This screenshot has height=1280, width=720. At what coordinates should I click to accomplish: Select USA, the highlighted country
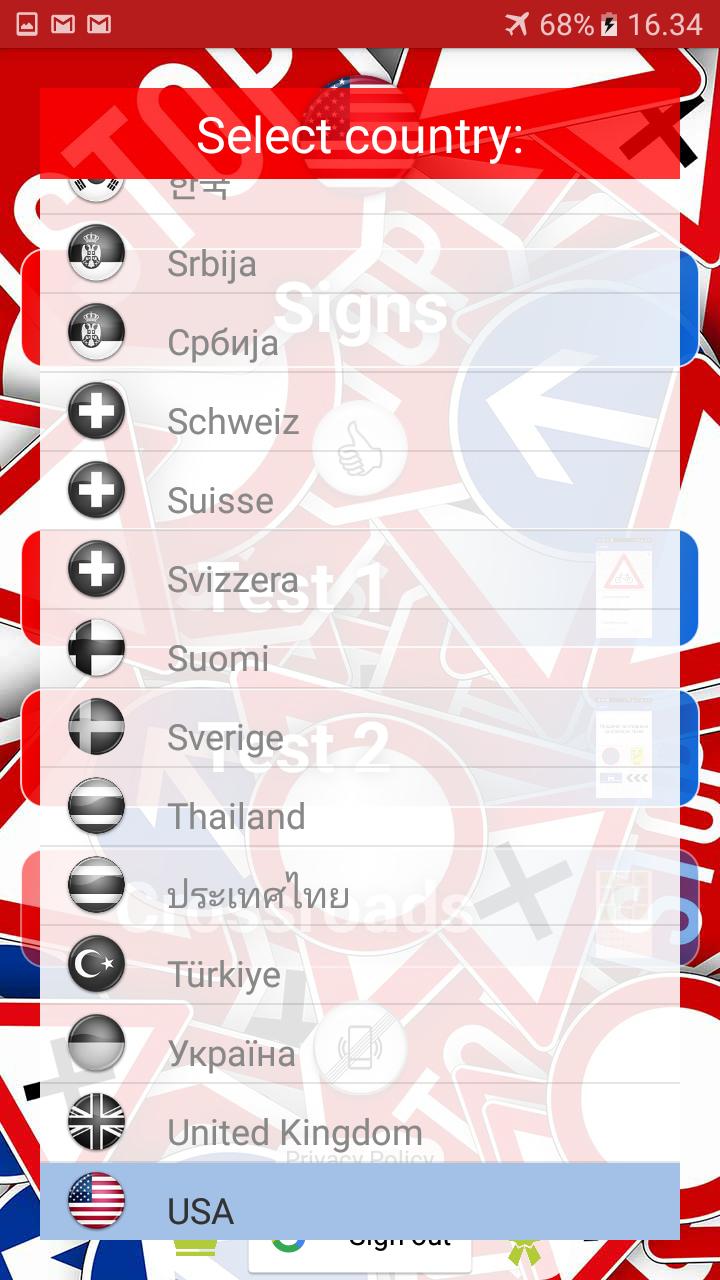(360, 1210)
